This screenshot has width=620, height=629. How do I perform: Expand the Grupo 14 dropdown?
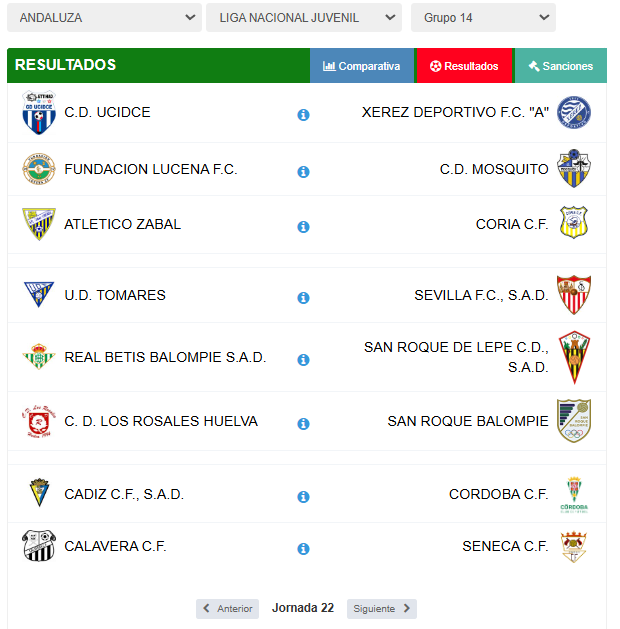(482, 18)
